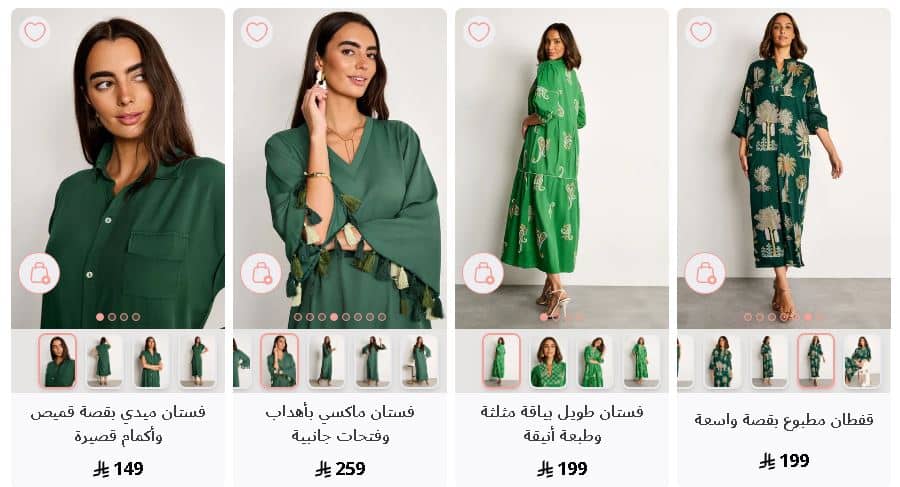This screenshot has width=900, height=487.
Task: Select second thumbnail of فستان ميدي بقصة قميص
Action: point(103,360)
